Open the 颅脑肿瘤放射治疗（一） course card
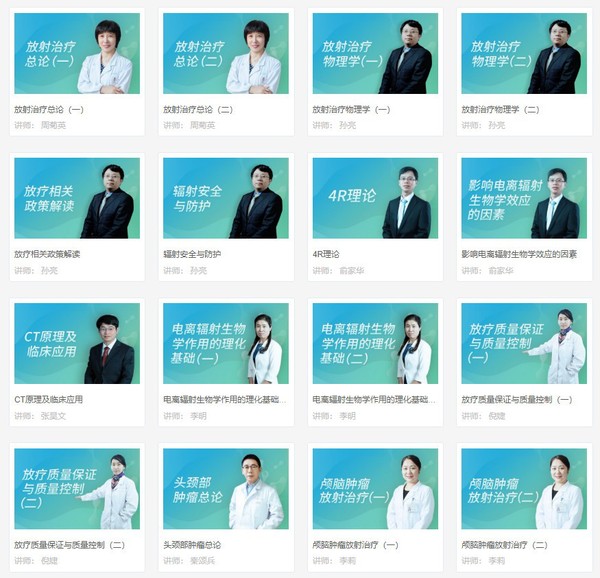This screenshot has width=600, height=578. pyautogui.click(x=375, y=489)
